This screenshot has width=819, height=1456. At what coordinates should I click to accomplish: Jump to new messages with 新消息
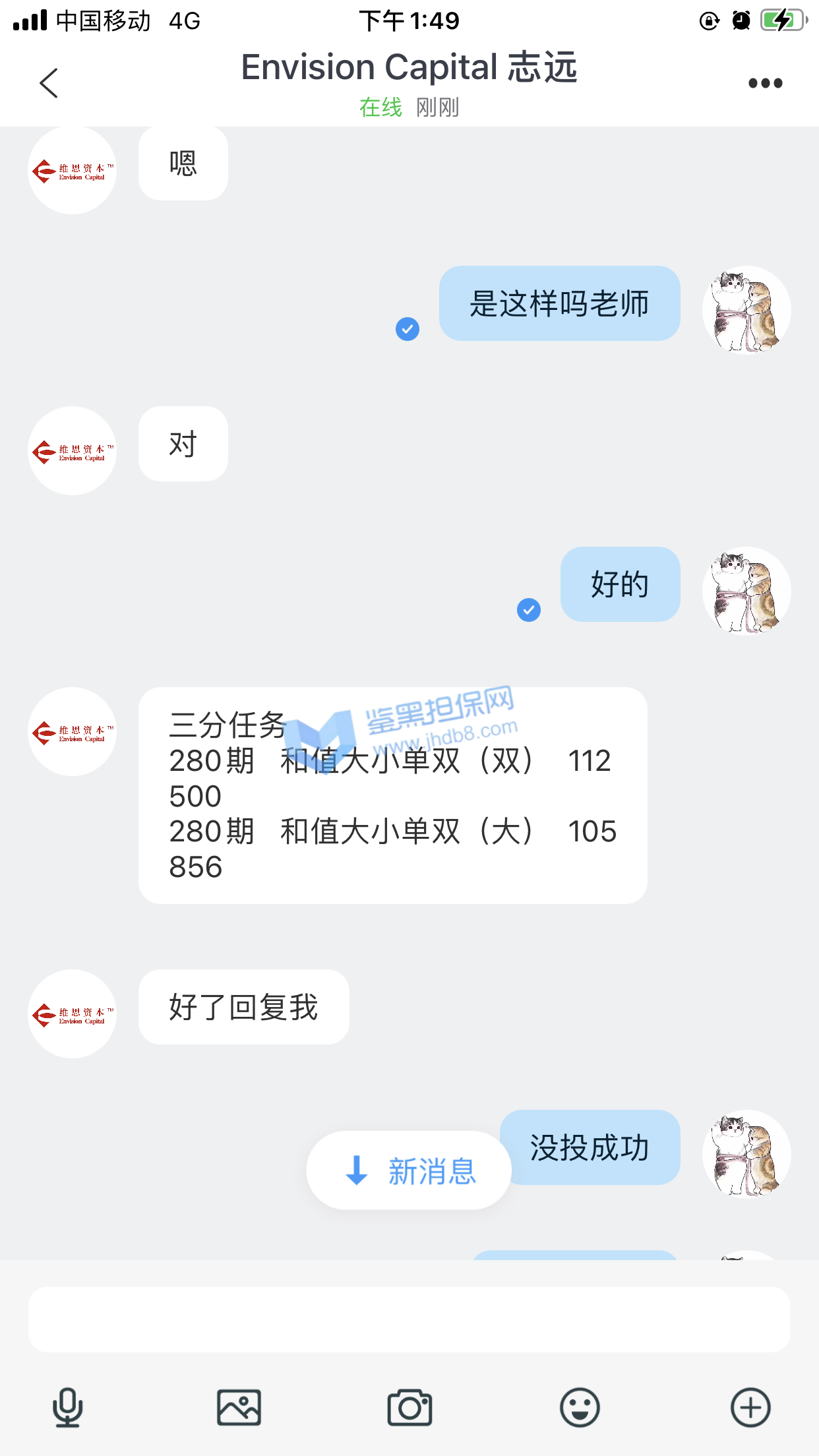409,1170
